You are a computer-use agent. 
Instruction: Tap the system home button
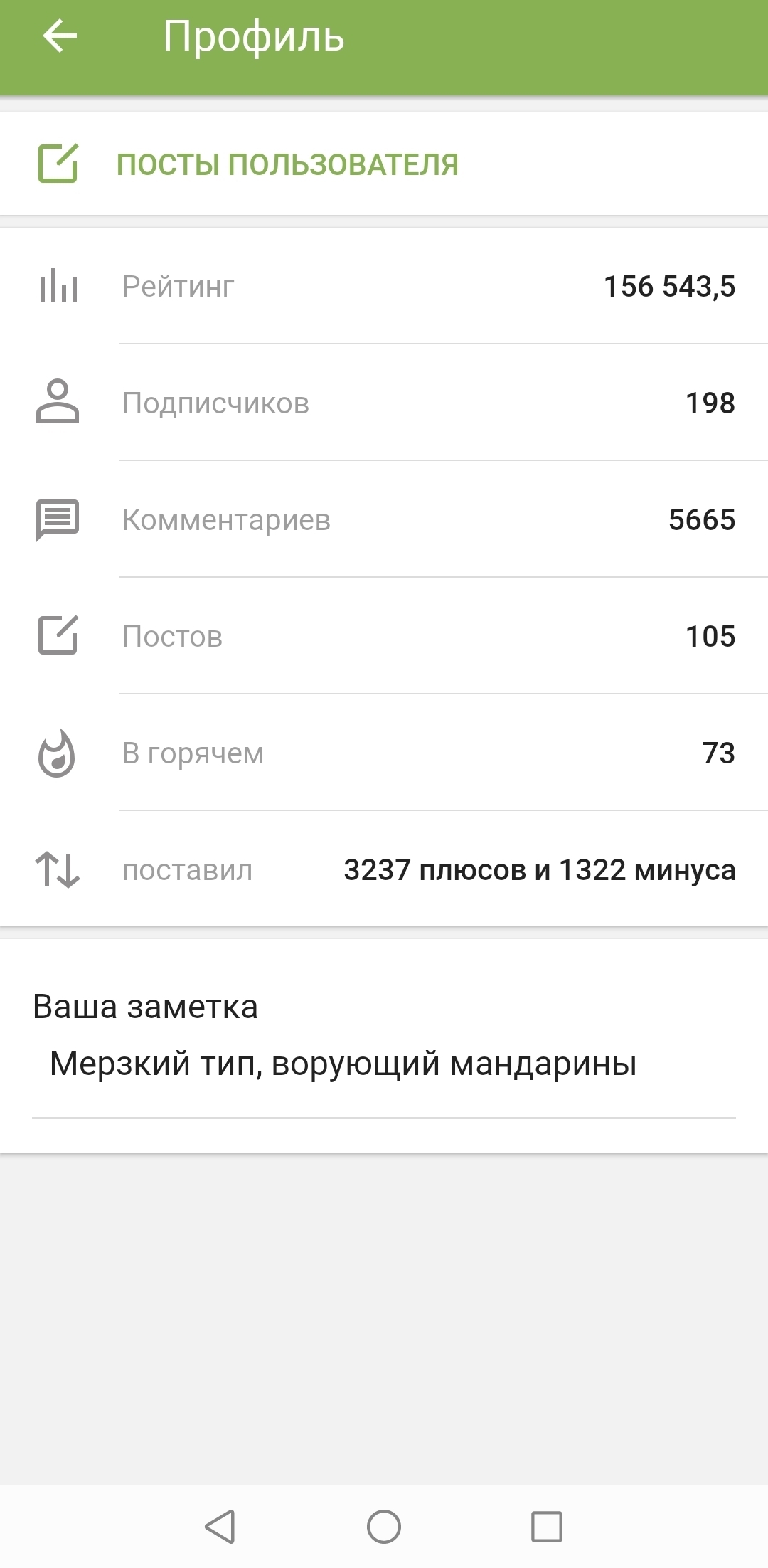click(384, 1527)
